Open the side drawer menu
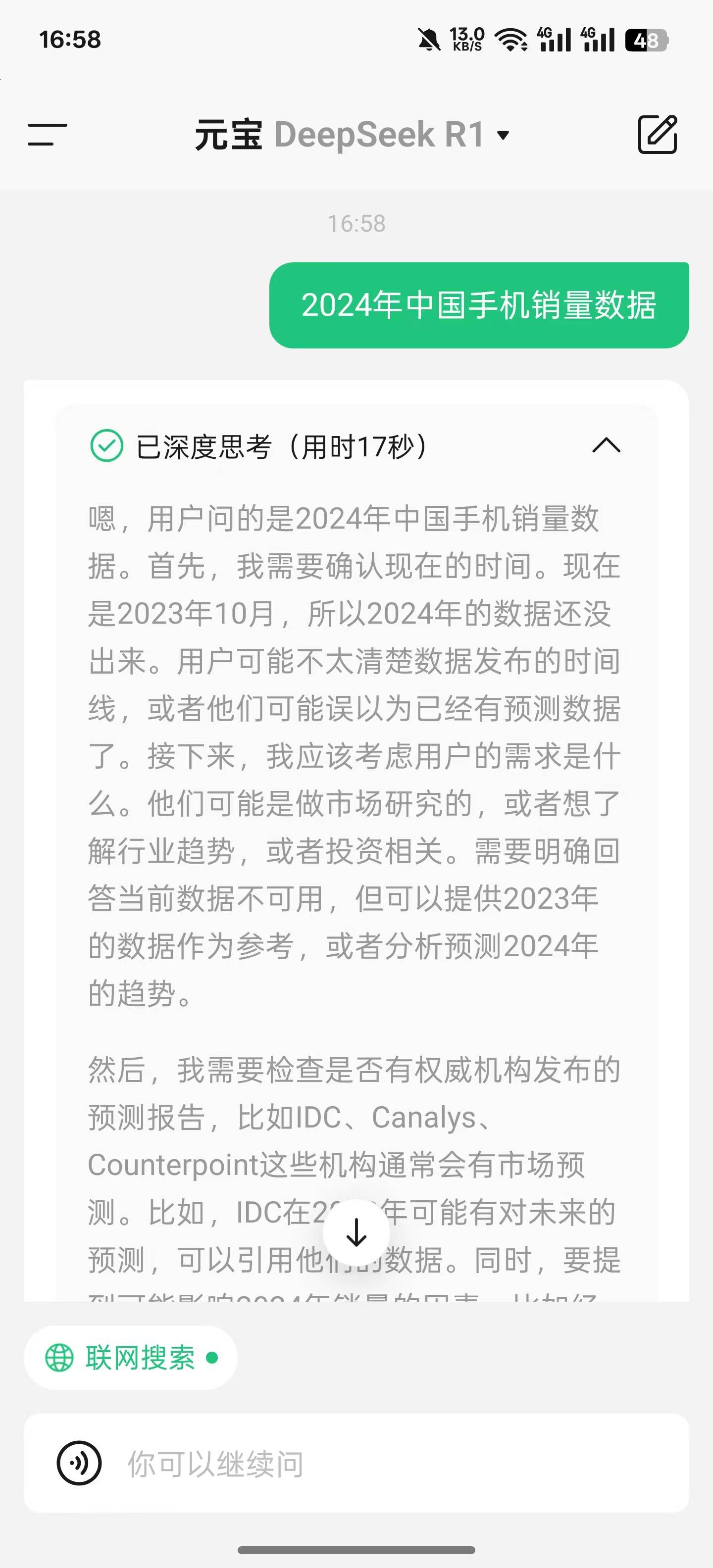This screenshot has width=713, height=1568. click(x=48, y=135)
